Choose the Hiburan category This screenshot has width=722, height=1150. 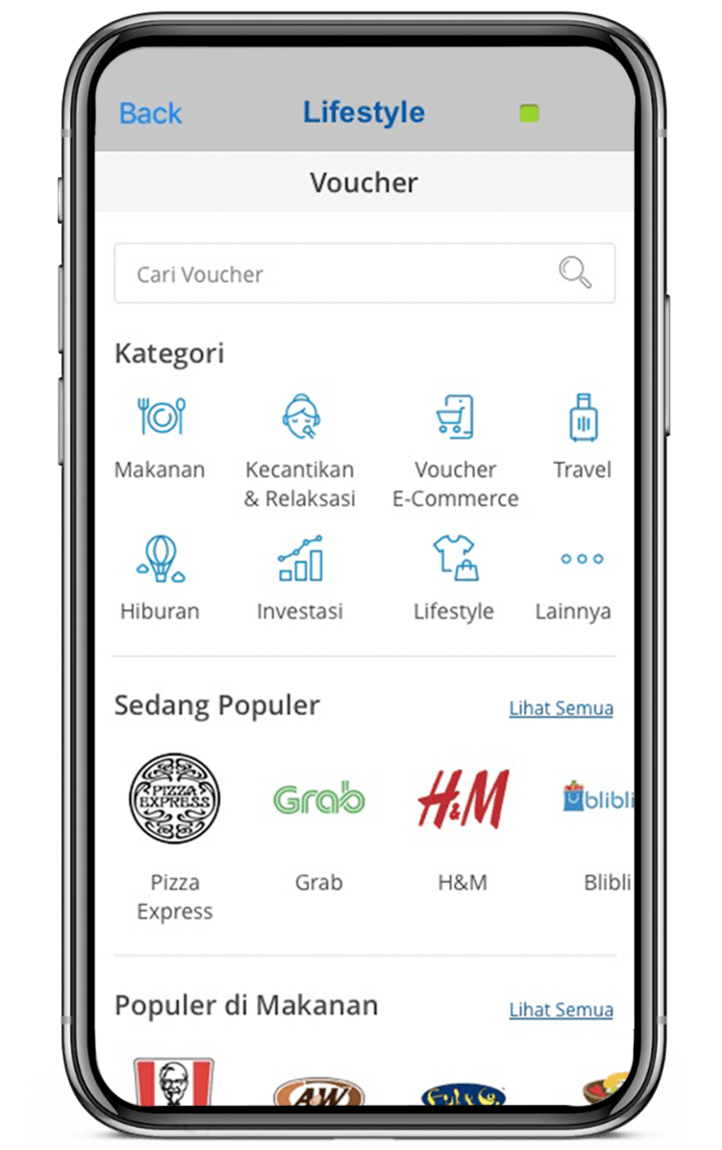coord(160,579)
